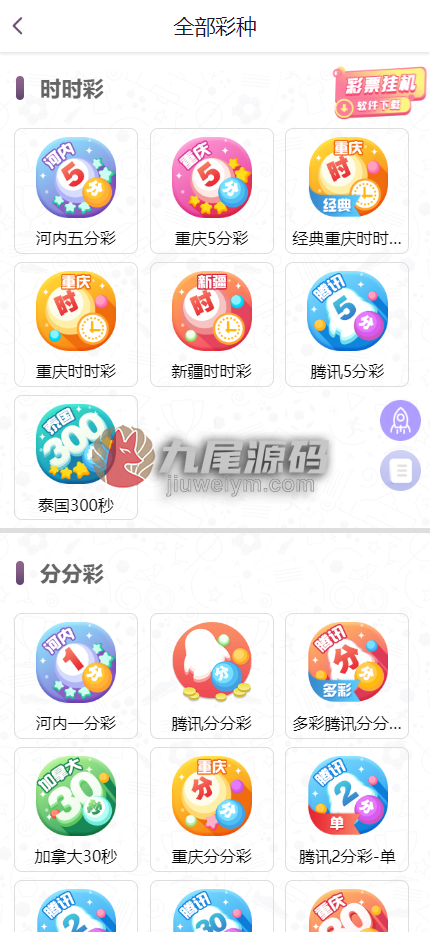Open the 多彩腾讯分分彩 tile
This screenshot has height=932, width=430.
point(347,676)
